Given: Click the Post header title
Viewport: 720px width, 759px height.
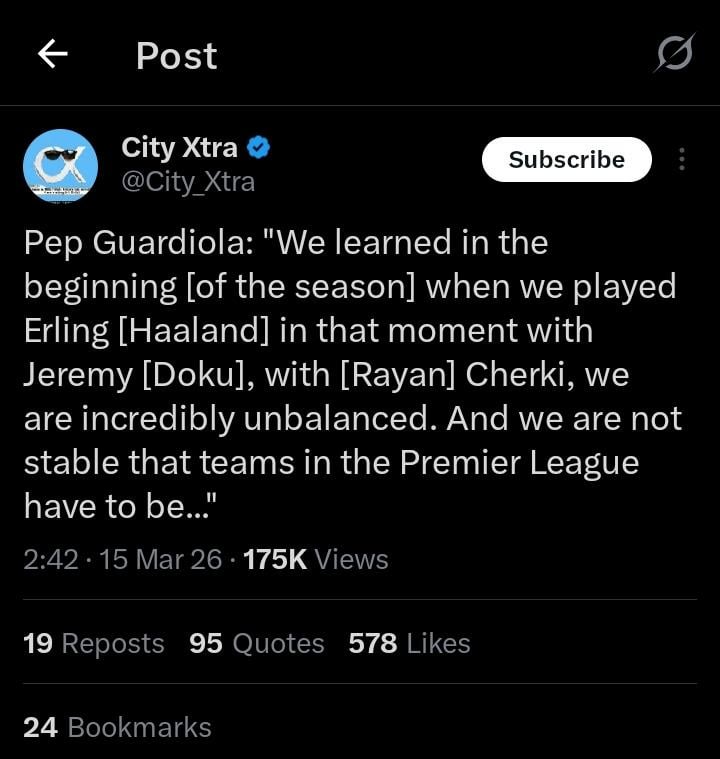Looking at the screenshot, I should point(176,55).
